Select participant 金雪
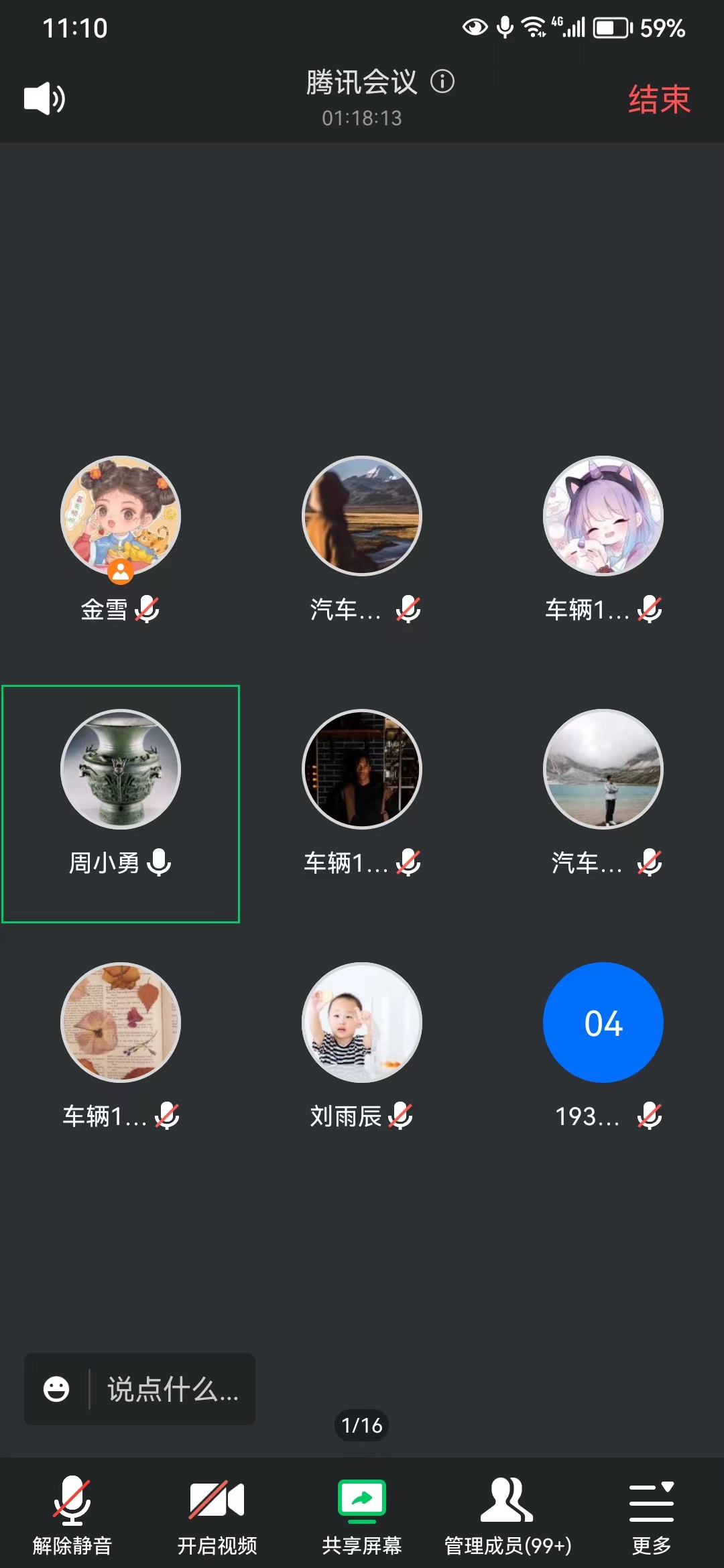724x1568 pixels. point(121,516)
